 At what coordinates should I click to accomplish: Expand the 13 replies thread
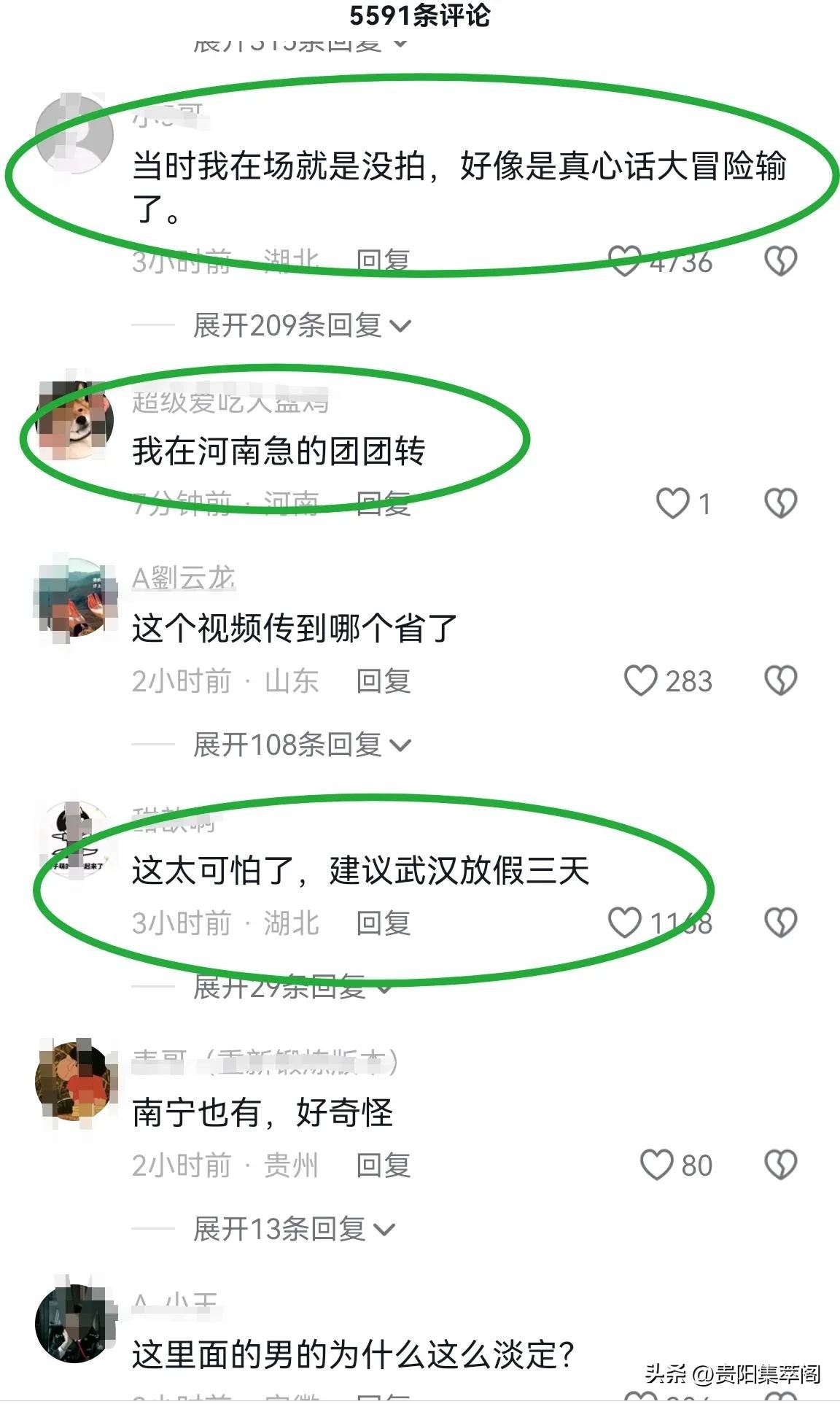293,1229
